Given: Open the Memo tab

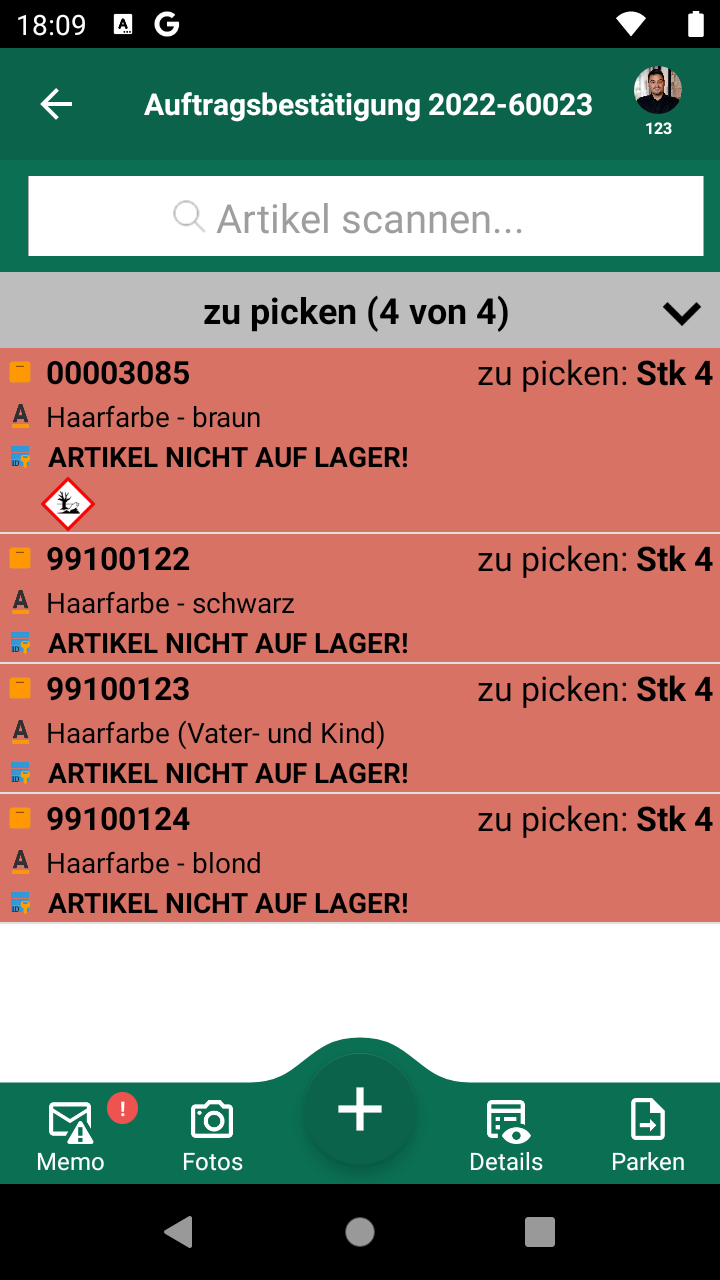Looking at the screenshot, I should click(x=71, y=1136).
